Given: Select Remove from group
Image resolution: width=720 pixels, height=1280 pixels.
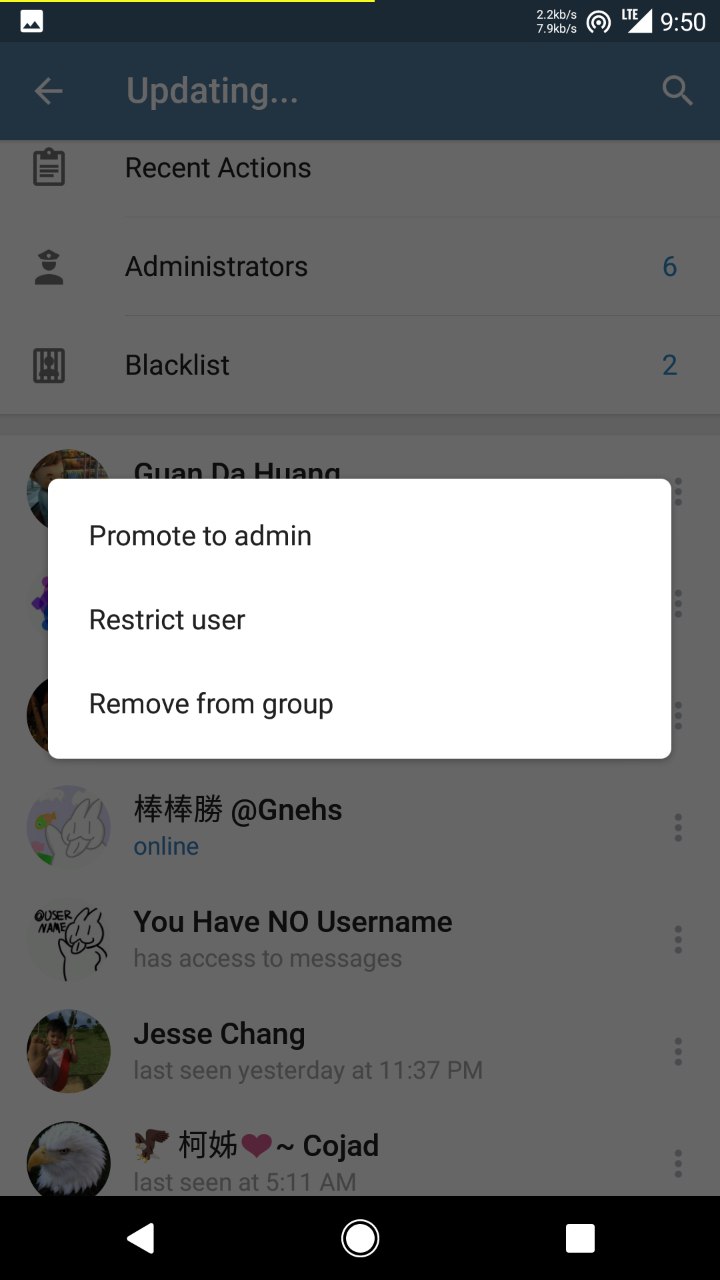Looking at the screenshot, I should pos(211,704).
